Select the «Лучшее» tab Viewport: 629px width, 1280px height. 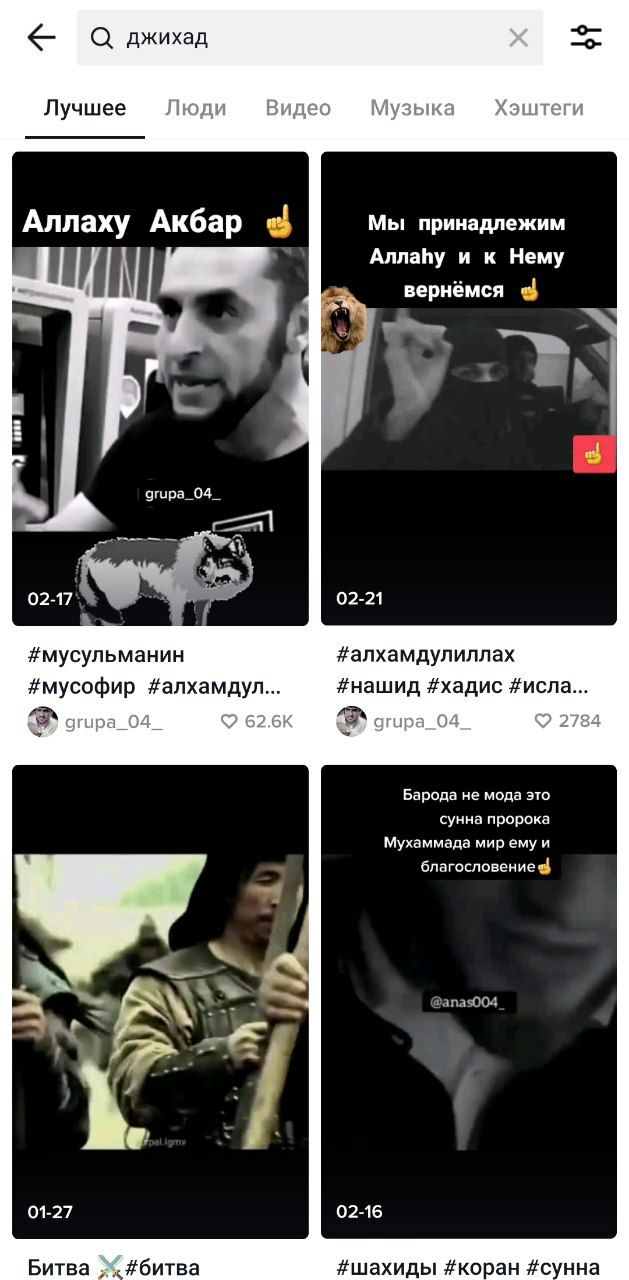85,108
